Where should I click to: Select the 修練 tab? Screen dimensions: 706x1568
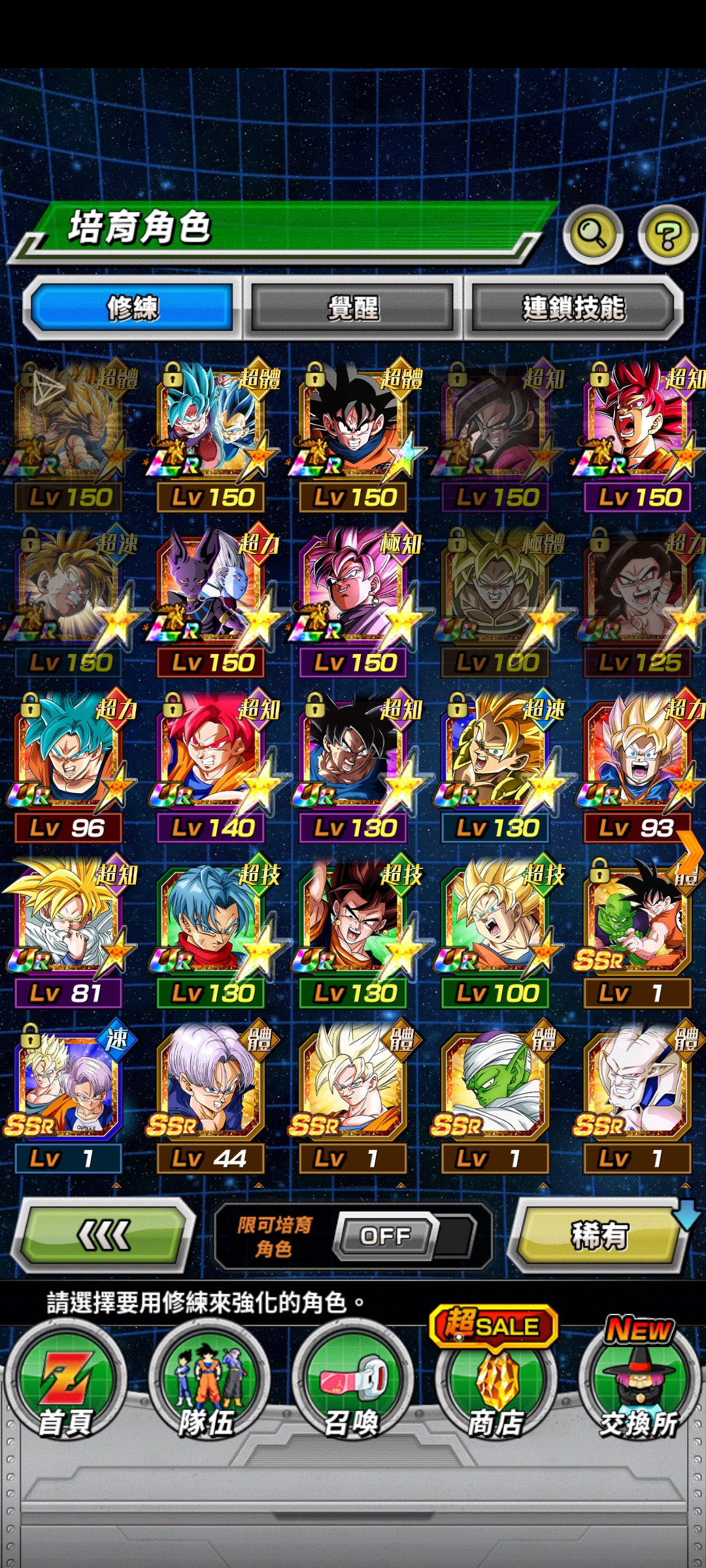133,308
